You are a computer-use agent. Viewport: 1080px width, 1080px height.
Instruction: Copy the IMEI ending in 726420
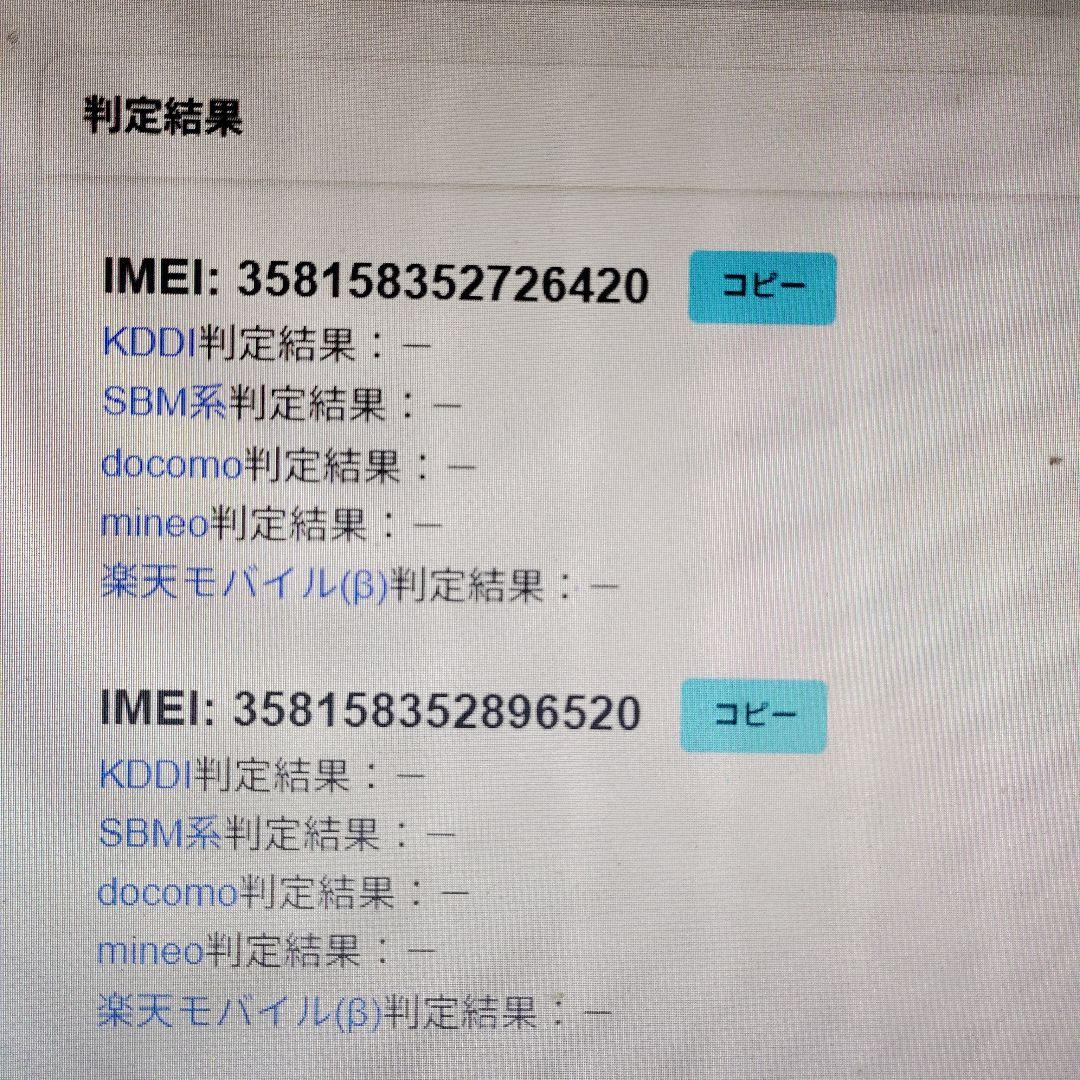coord(762,287)
